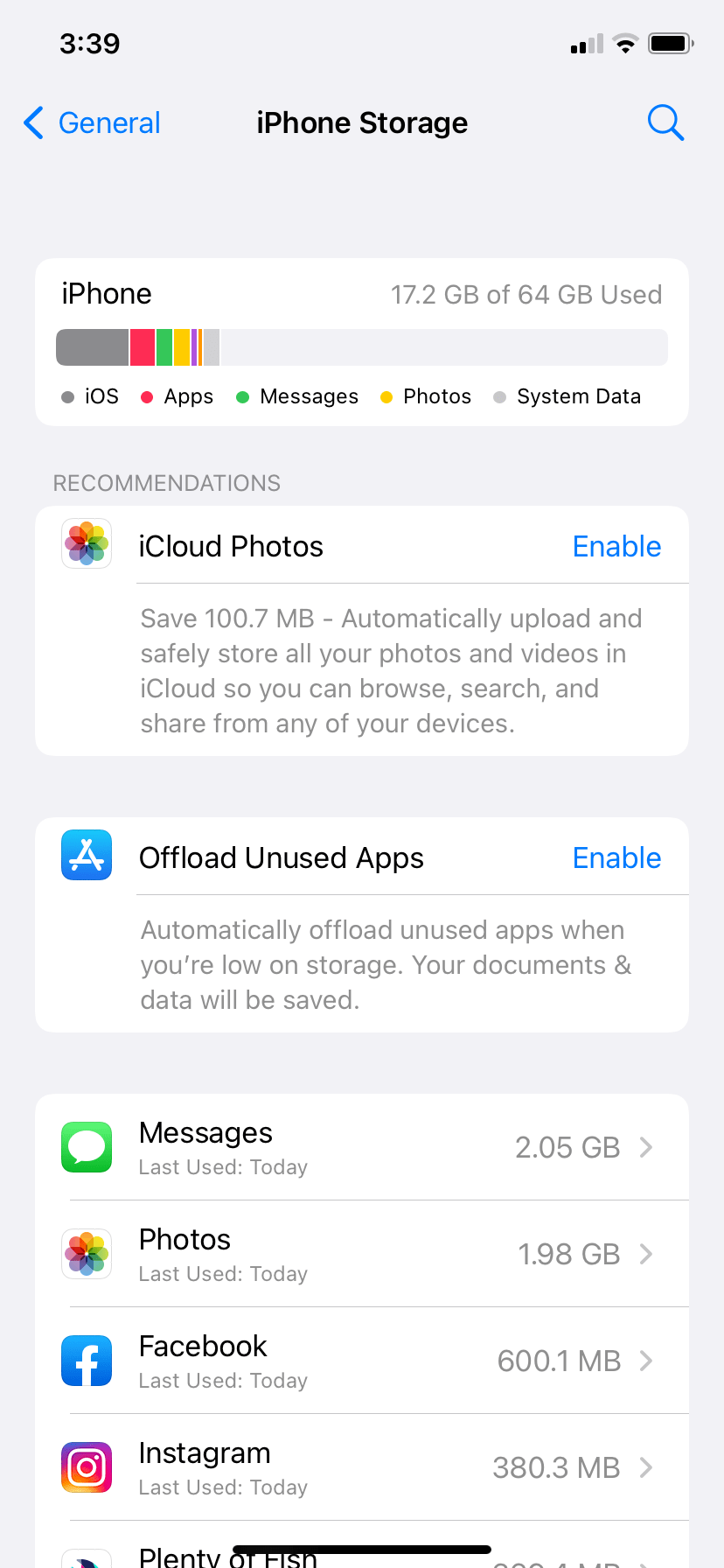Click the Messages storage row

[x=362, y=1146]
